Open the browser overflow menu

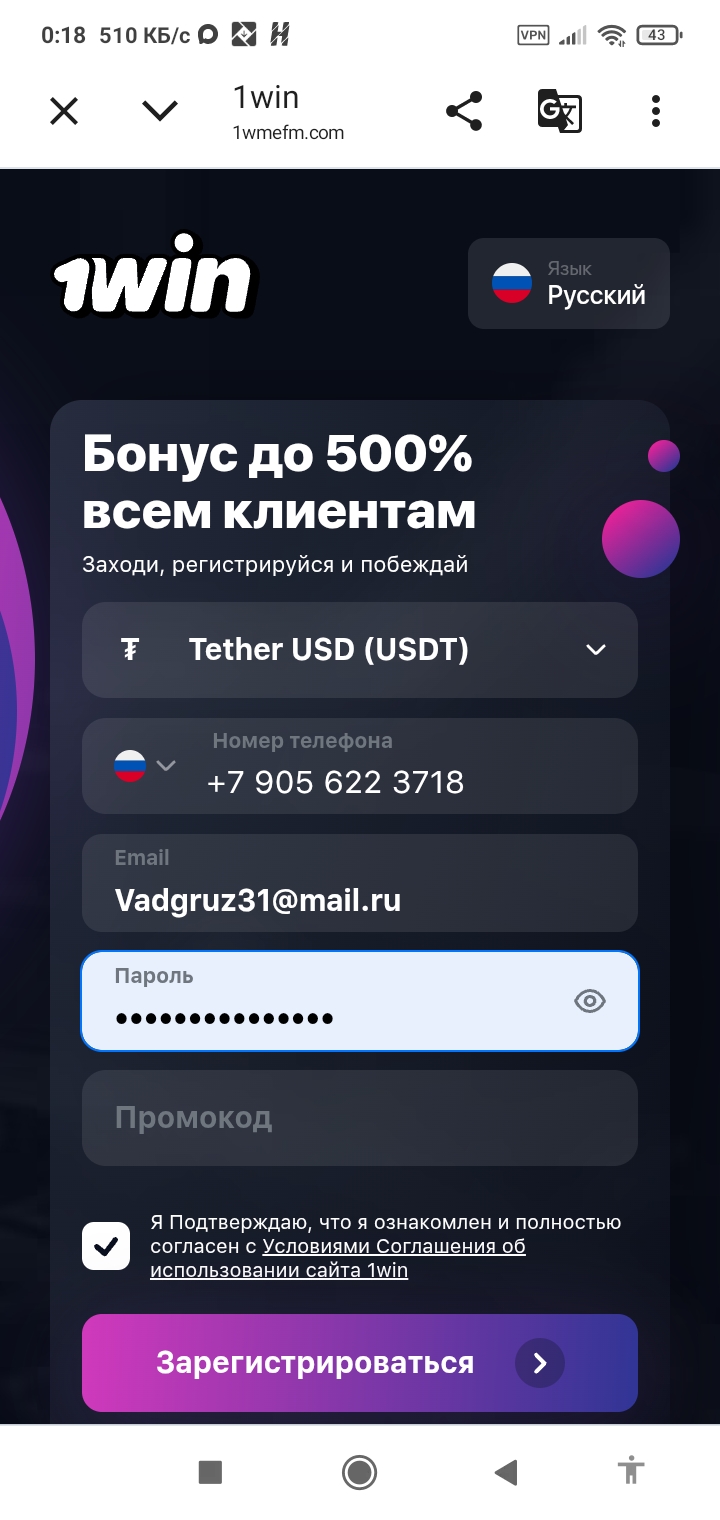(656, 111)
